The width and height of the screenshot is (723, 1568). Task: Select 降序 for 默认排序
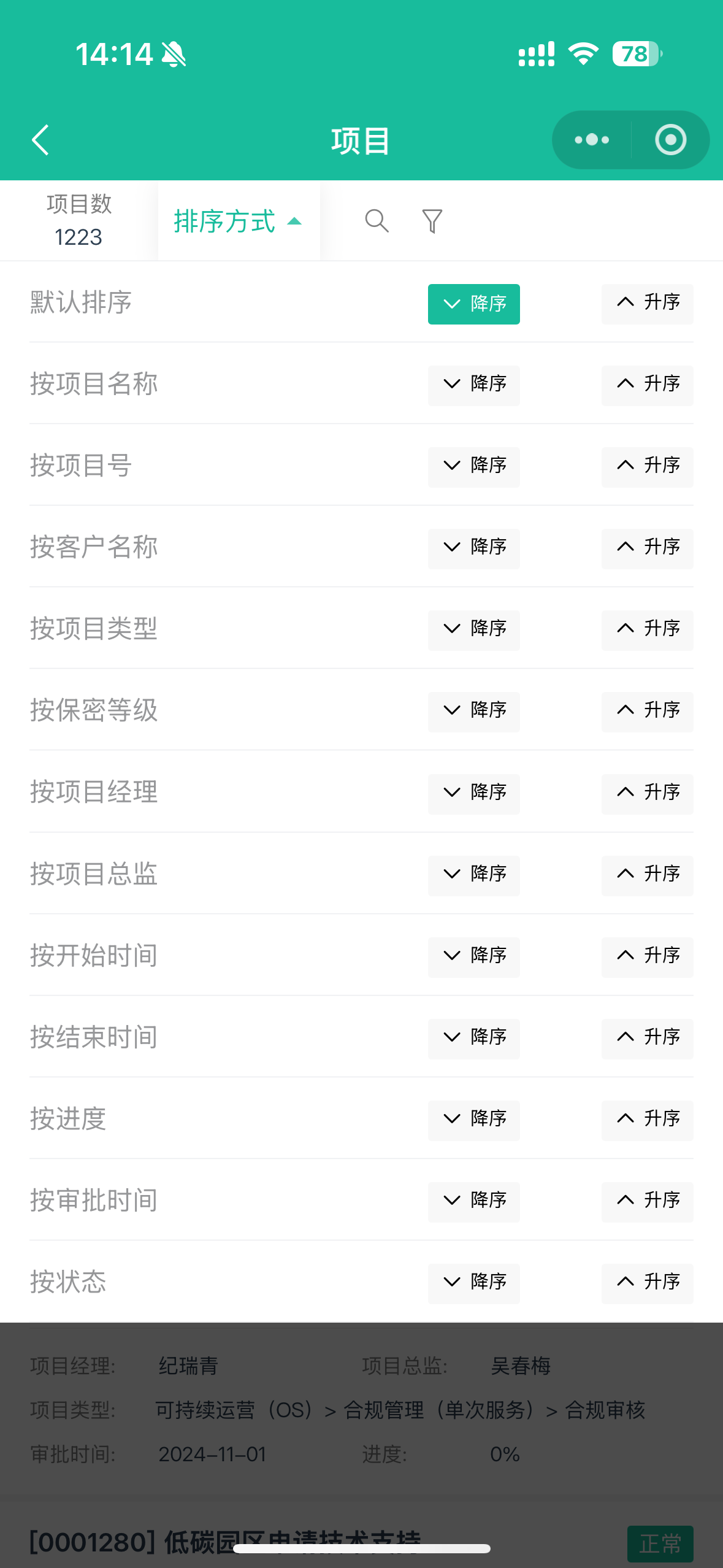click(473, 303)
